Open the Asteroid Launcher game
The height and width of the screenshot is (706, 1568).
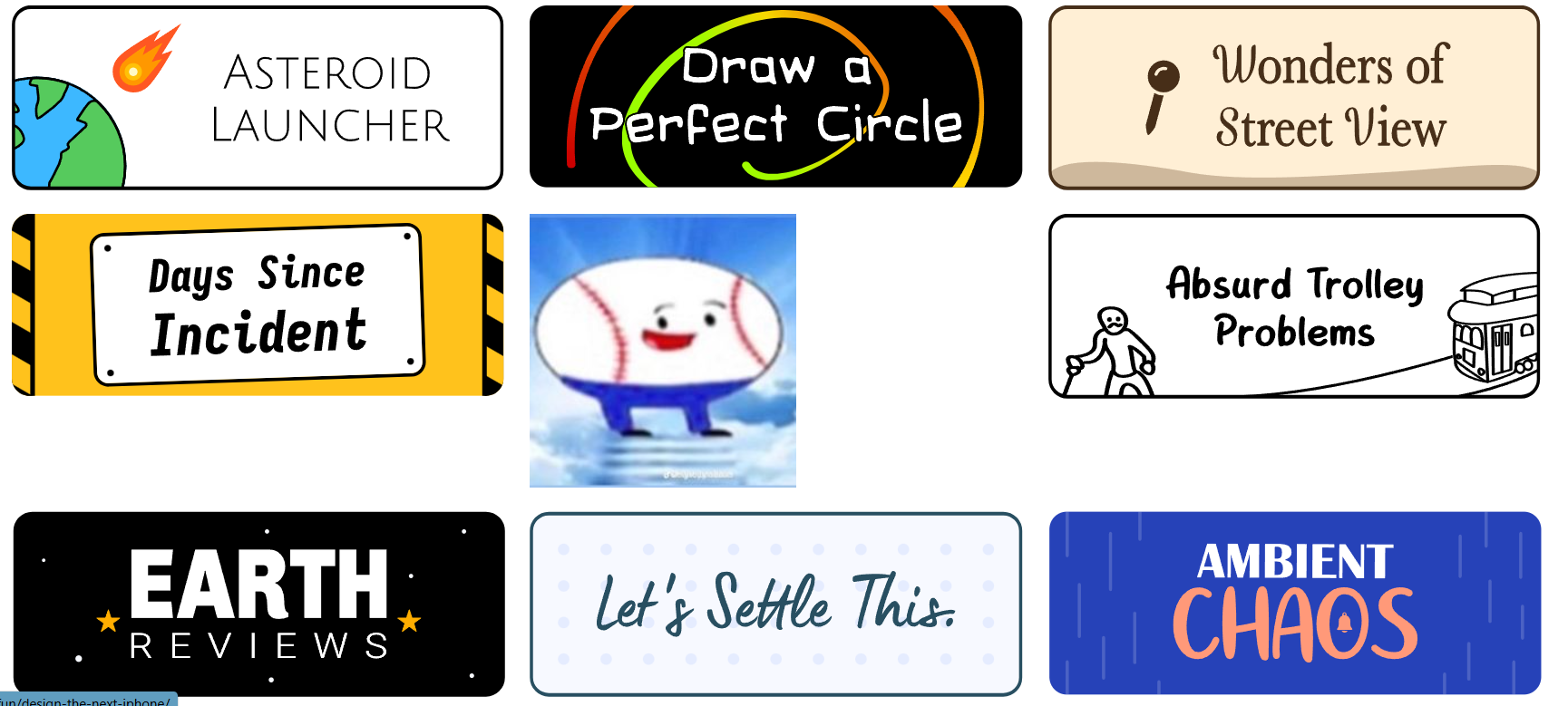[x=258, y=98]
